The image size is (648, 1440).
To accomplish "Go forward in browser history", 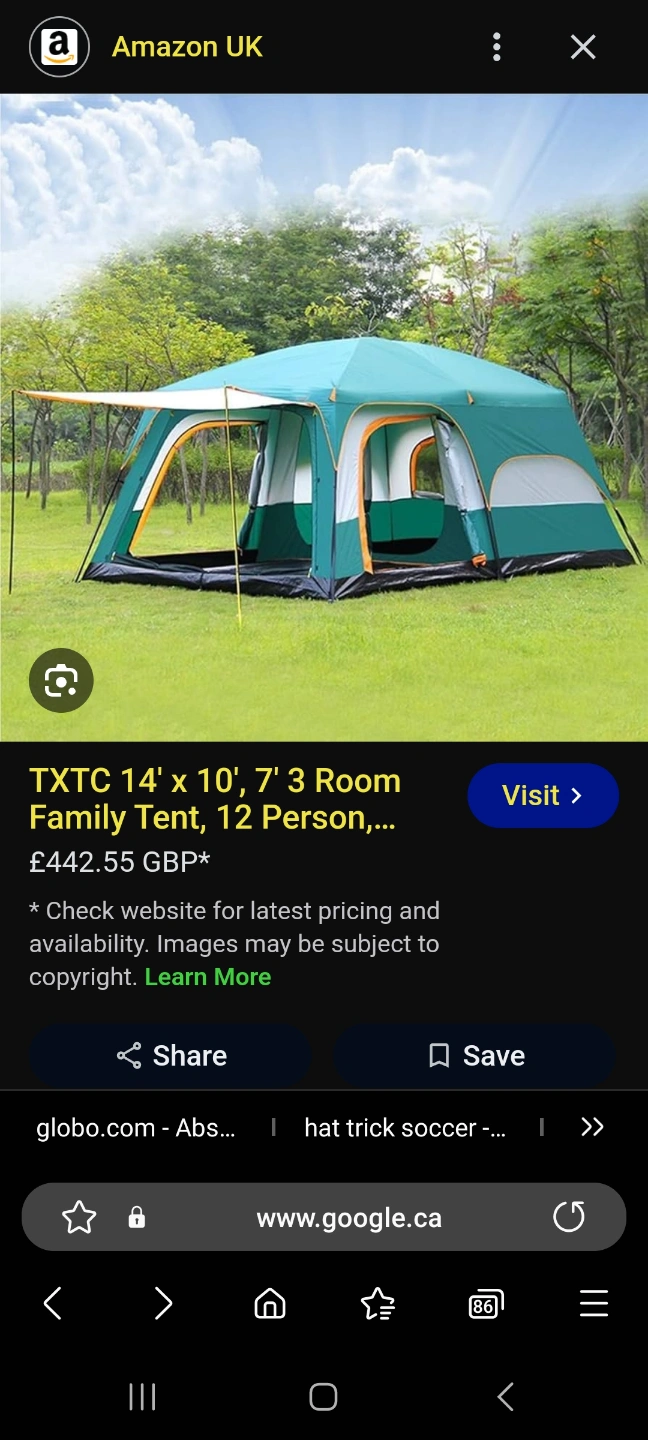I will pyautogui.click(x=163, y=1303).
